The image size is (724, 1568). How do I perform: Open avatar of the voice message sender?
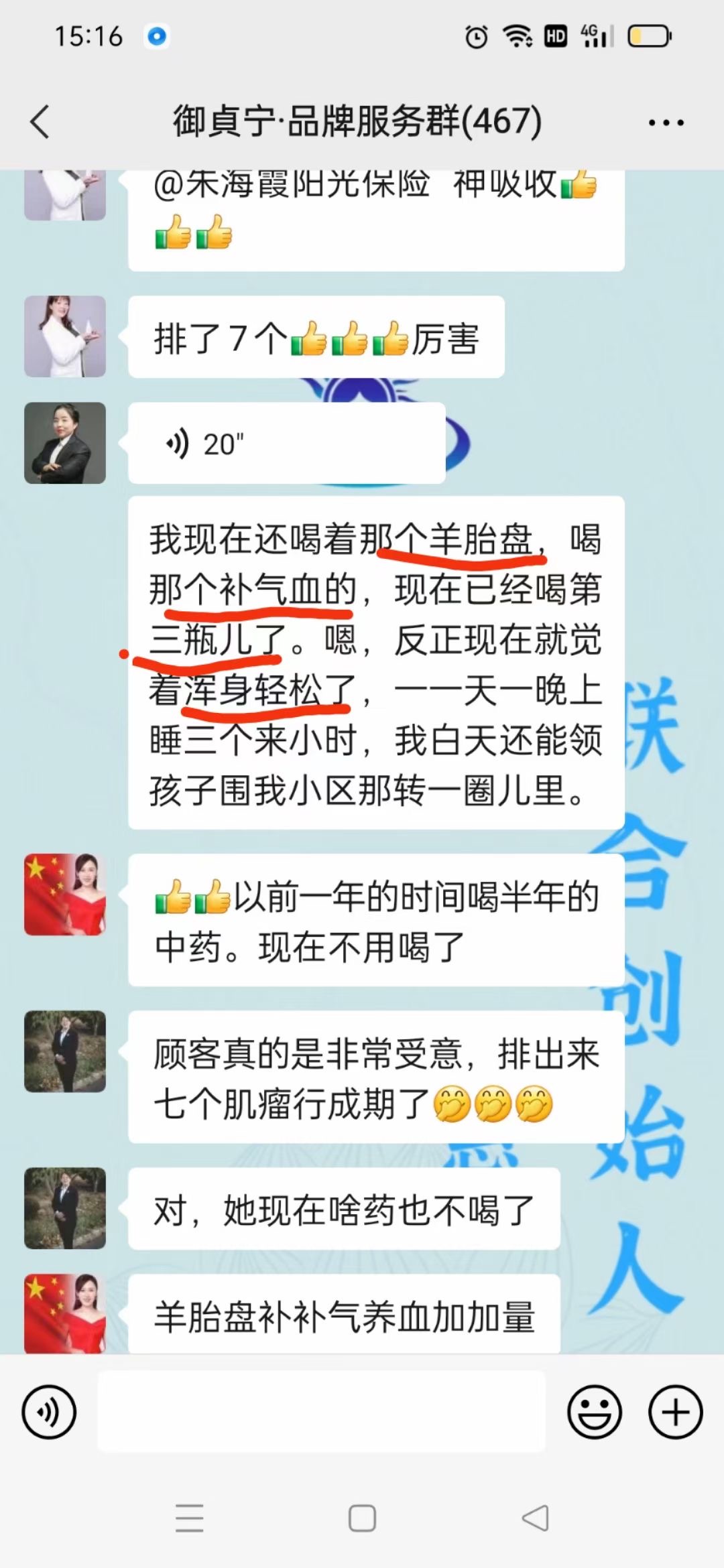pos(65,443)
